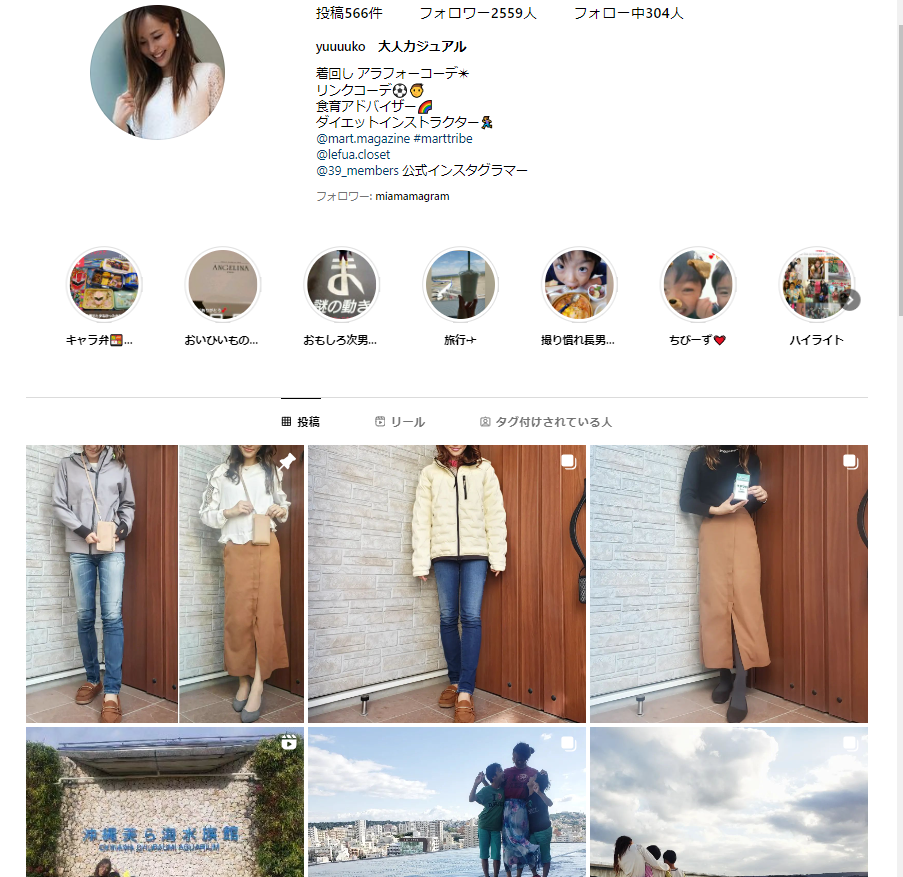Image resolution: width=903 pixels, height=877 pixels.
Task: Open follower miamamagram's profile
Action: [x=412, y=197]
